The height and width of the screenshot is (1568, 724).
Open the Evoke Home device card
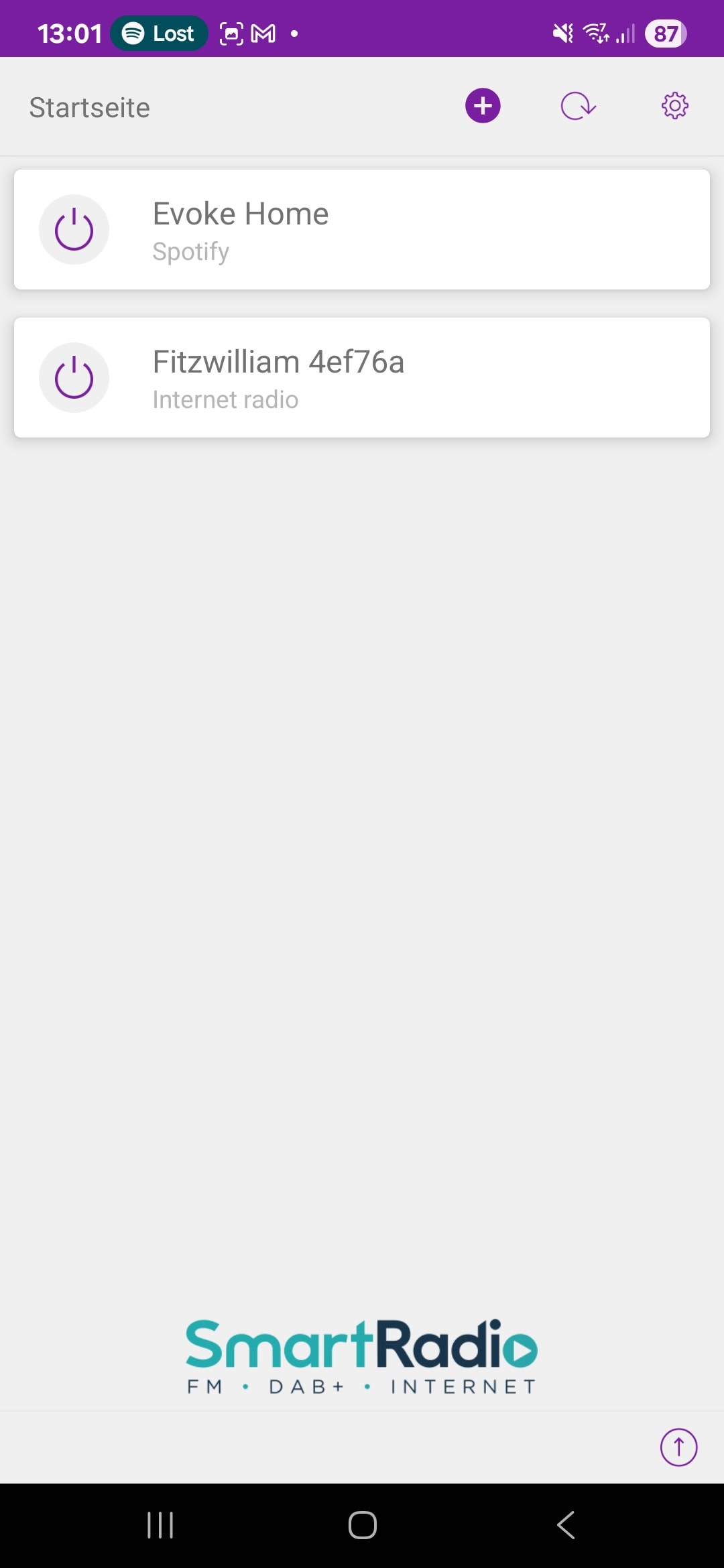pos(362,230)
